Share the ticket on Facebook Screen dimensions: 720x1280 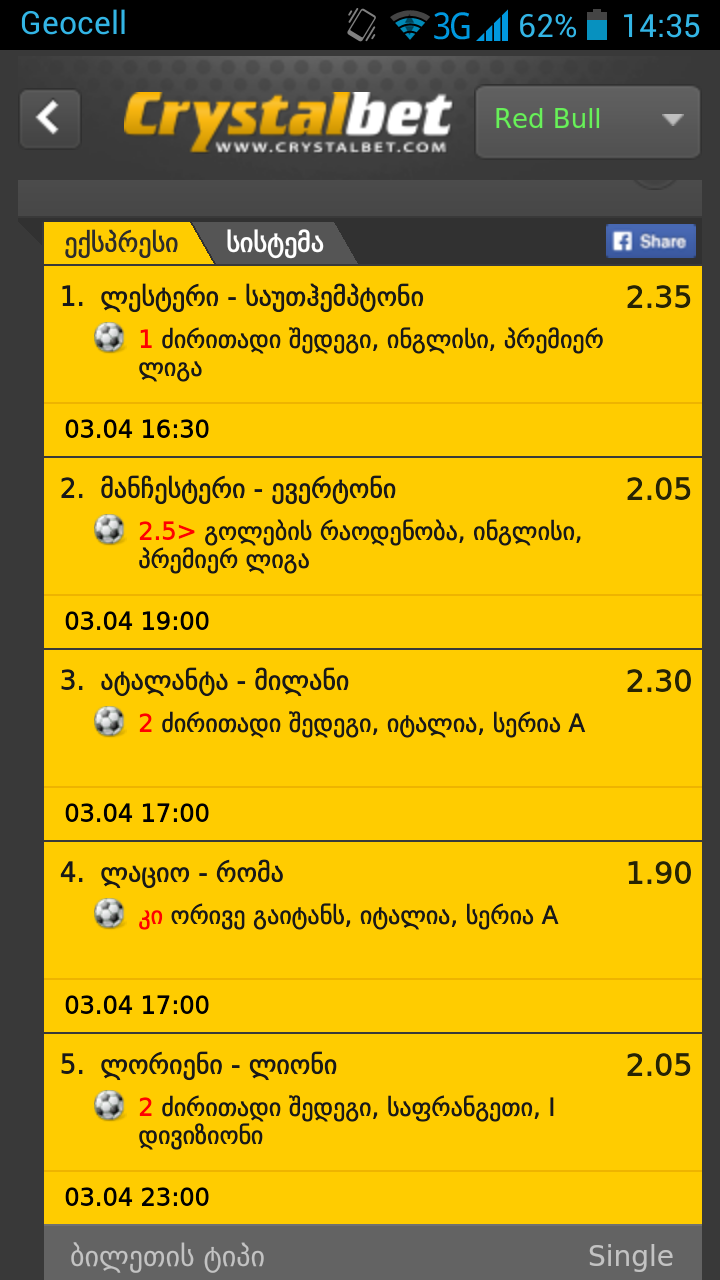pyautogui.click(x=650, y=241)
